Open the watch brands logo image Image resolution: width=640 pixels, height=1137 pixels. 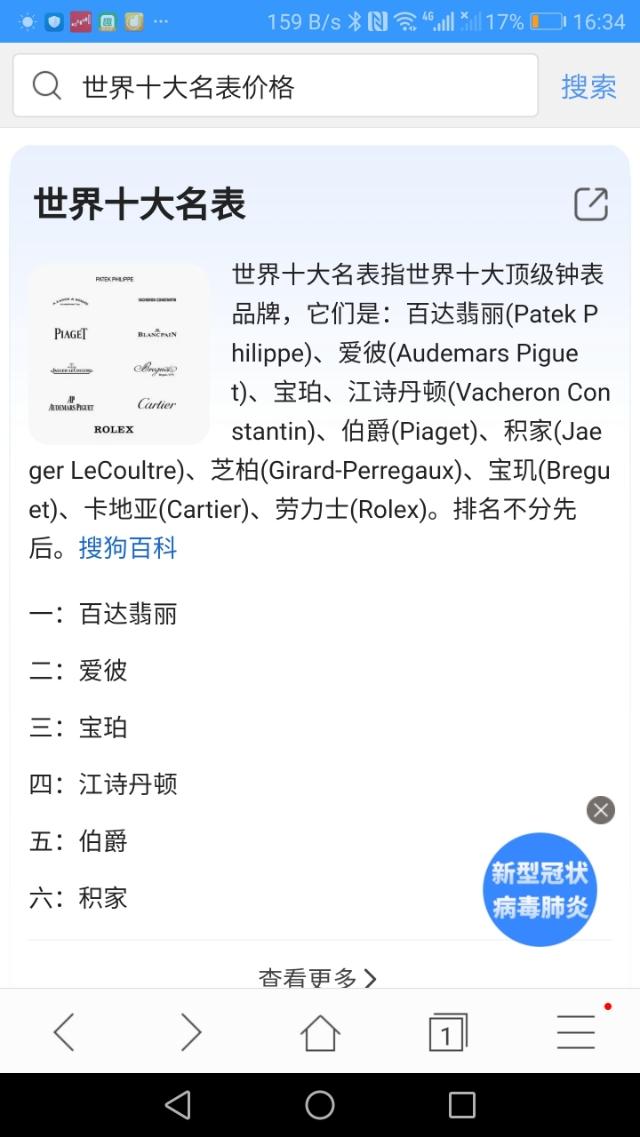pos(118,353)
